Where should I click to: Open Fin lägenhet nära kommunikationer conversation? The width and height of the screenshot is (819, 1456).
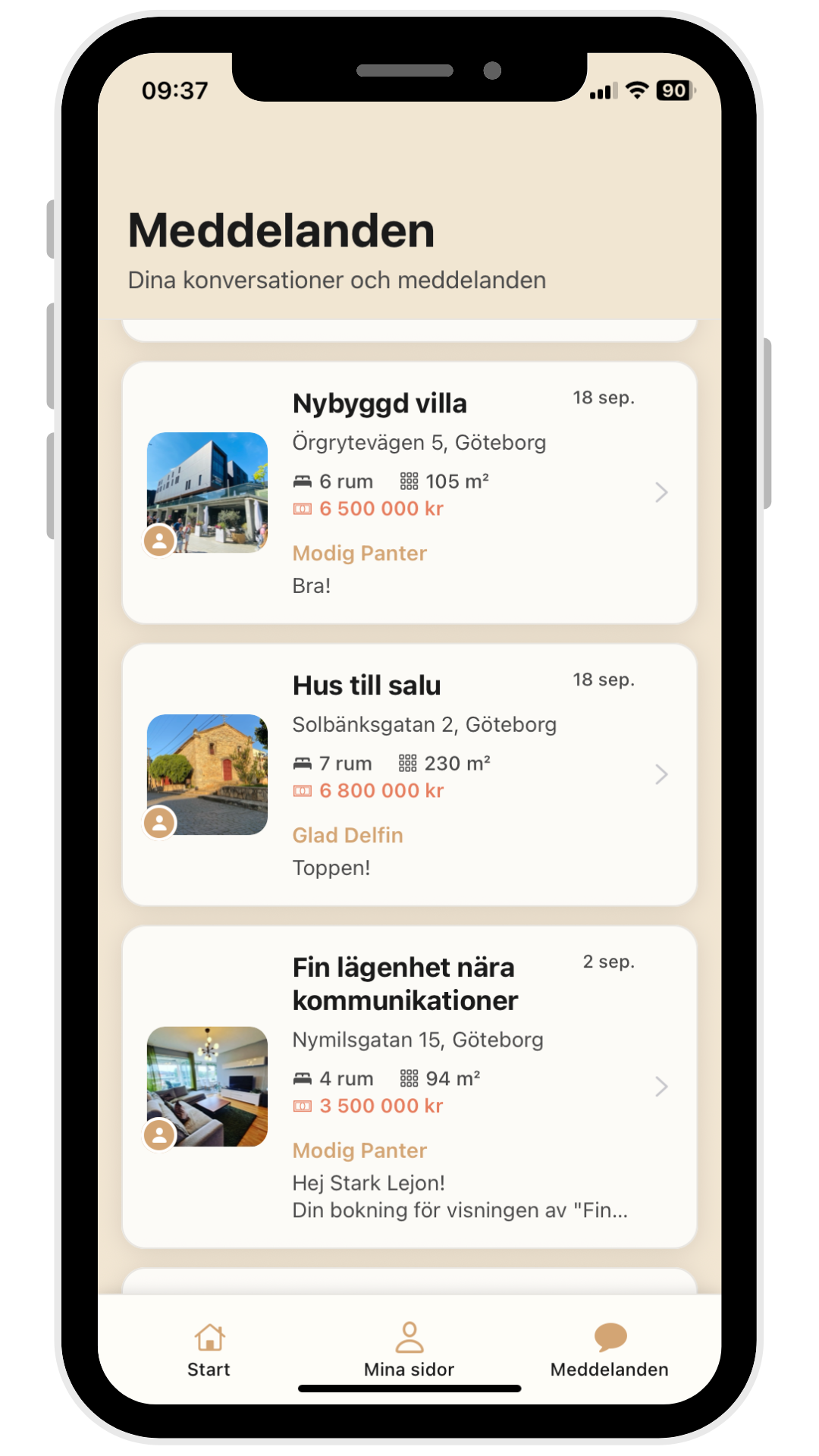[409, 1087]
